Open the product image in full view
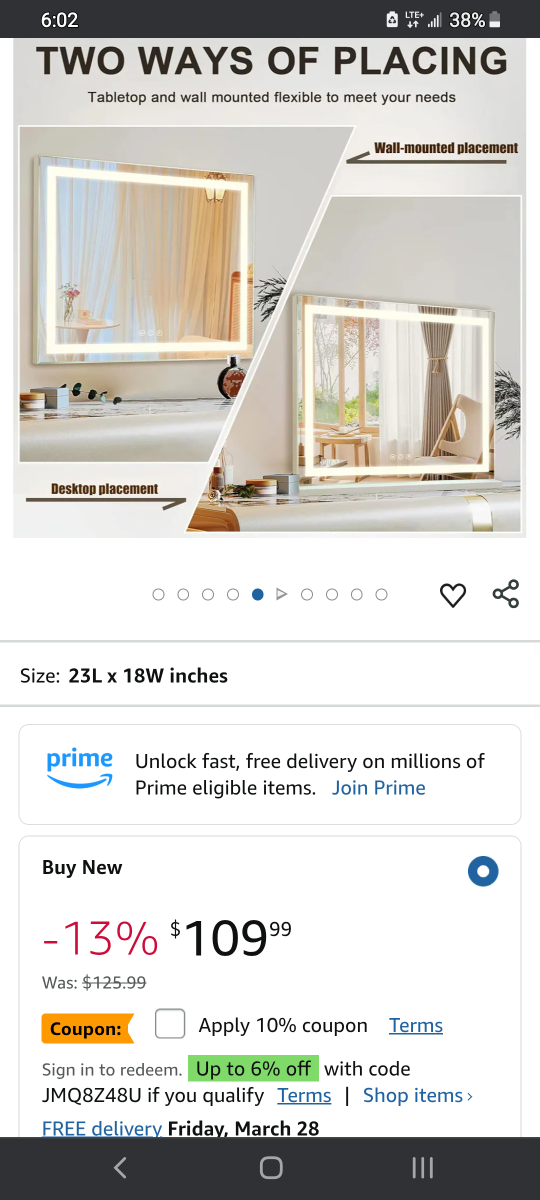Viewport: 540px width, 1200px height. click(x=270, y=288)
